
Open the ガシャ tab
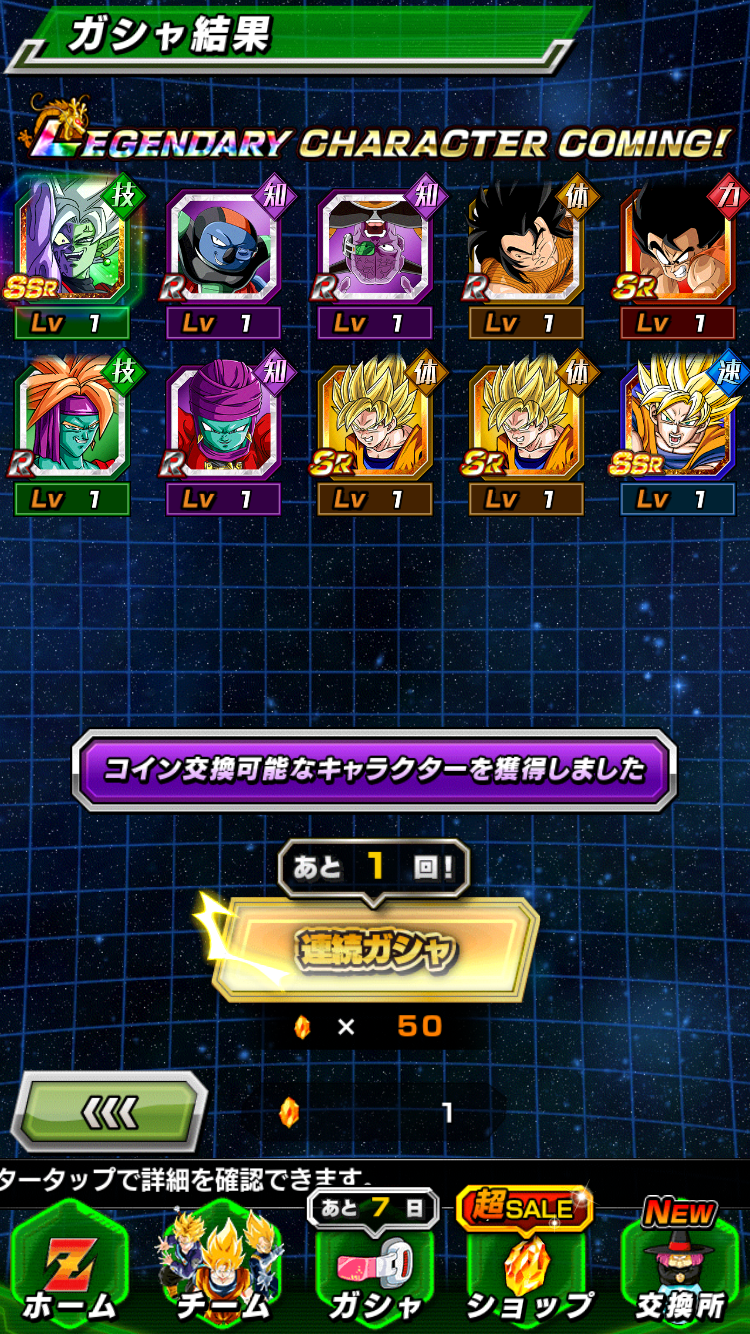[375, 1260]
